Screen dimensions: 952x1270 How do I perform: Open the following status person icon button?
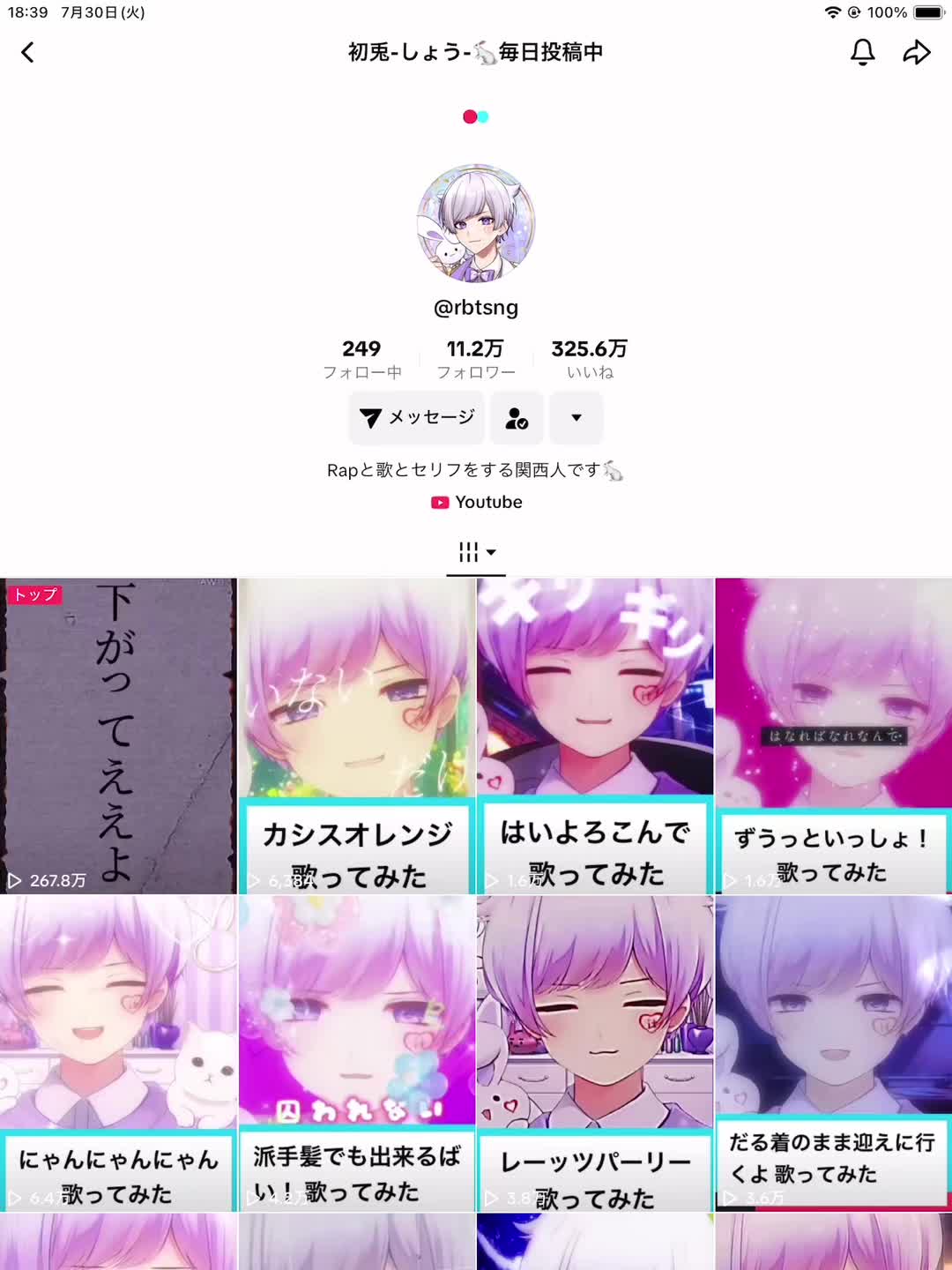(517, 418)
